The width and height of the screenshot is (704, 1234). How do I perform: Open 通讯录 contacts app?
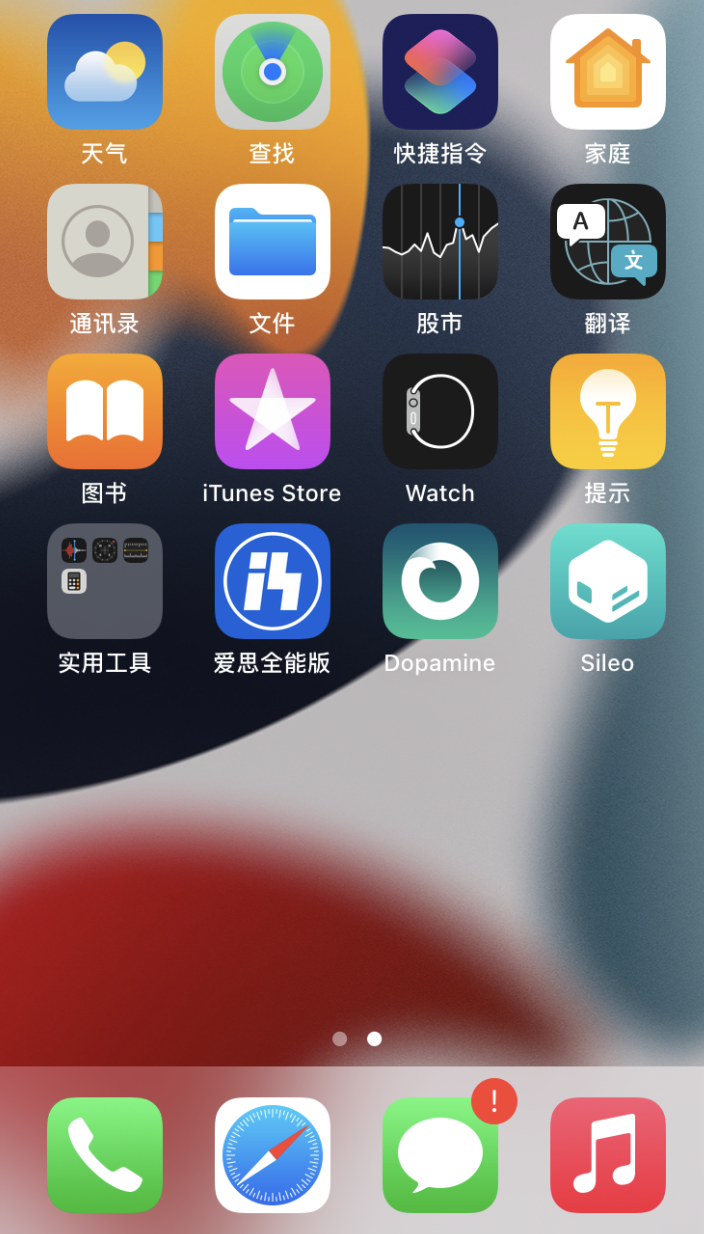click(105, 242)
